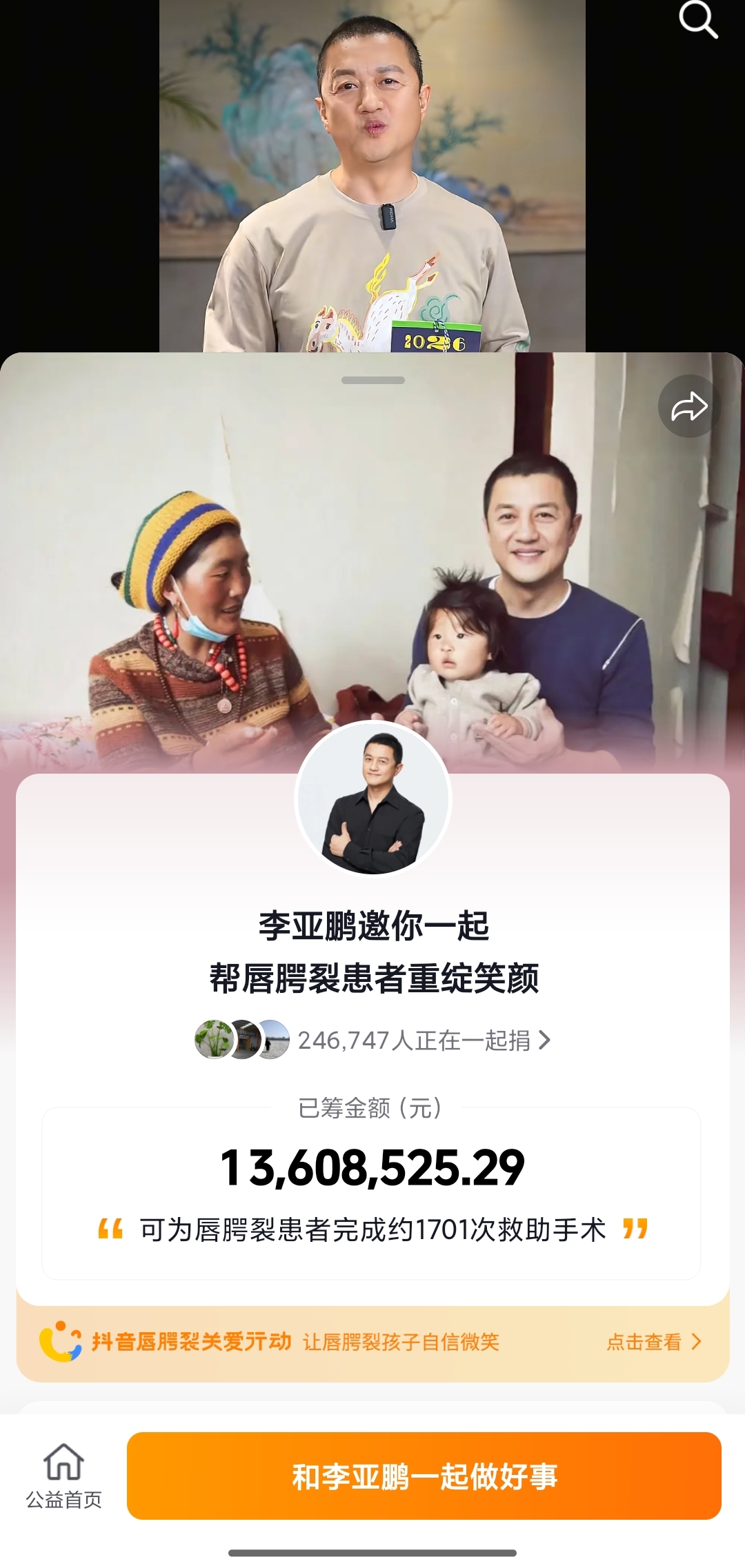Screen dimensions: 745x1568
Task: View the 246,747人正在一起捐 donor list
Action: pos(423,1040)
